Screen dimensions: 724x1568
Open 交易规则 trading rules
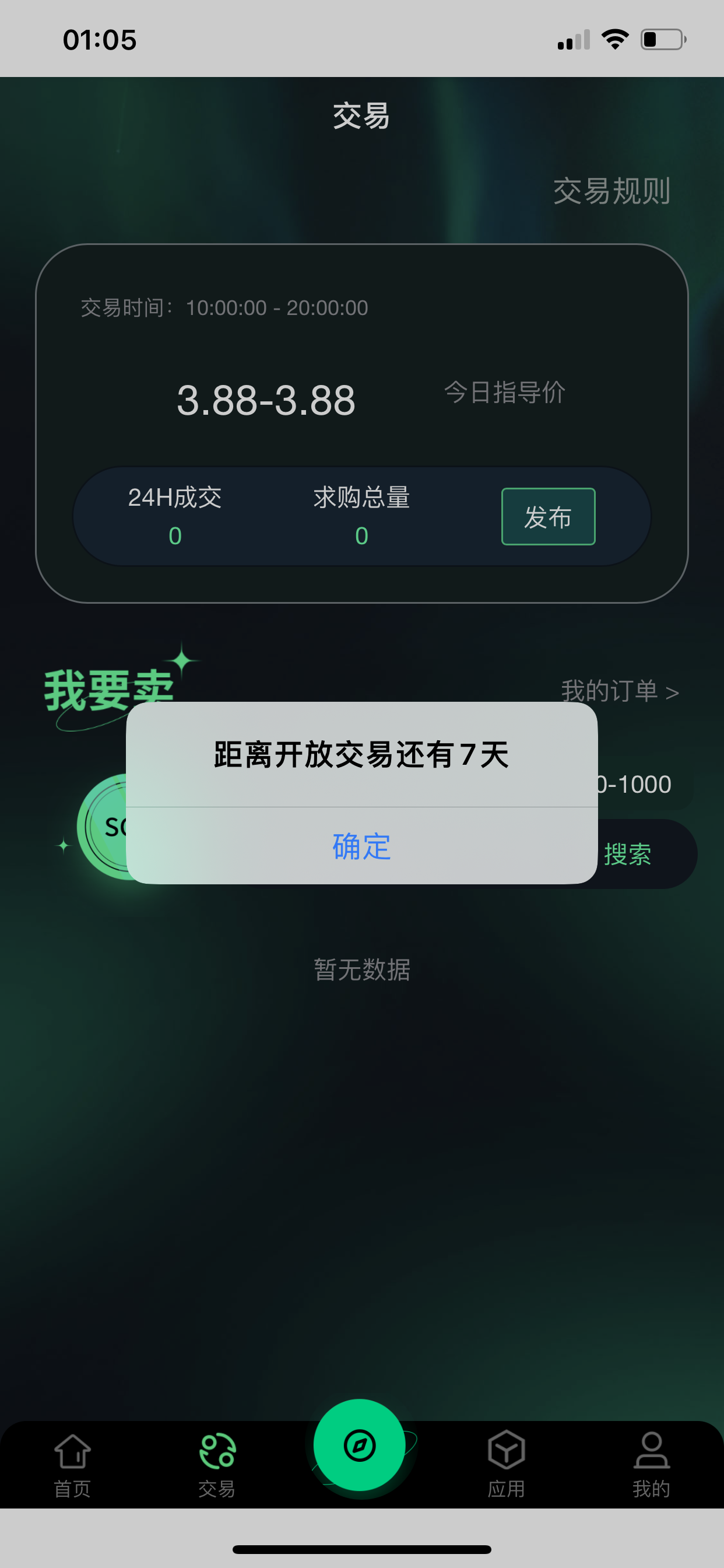[x=611, y=191]
